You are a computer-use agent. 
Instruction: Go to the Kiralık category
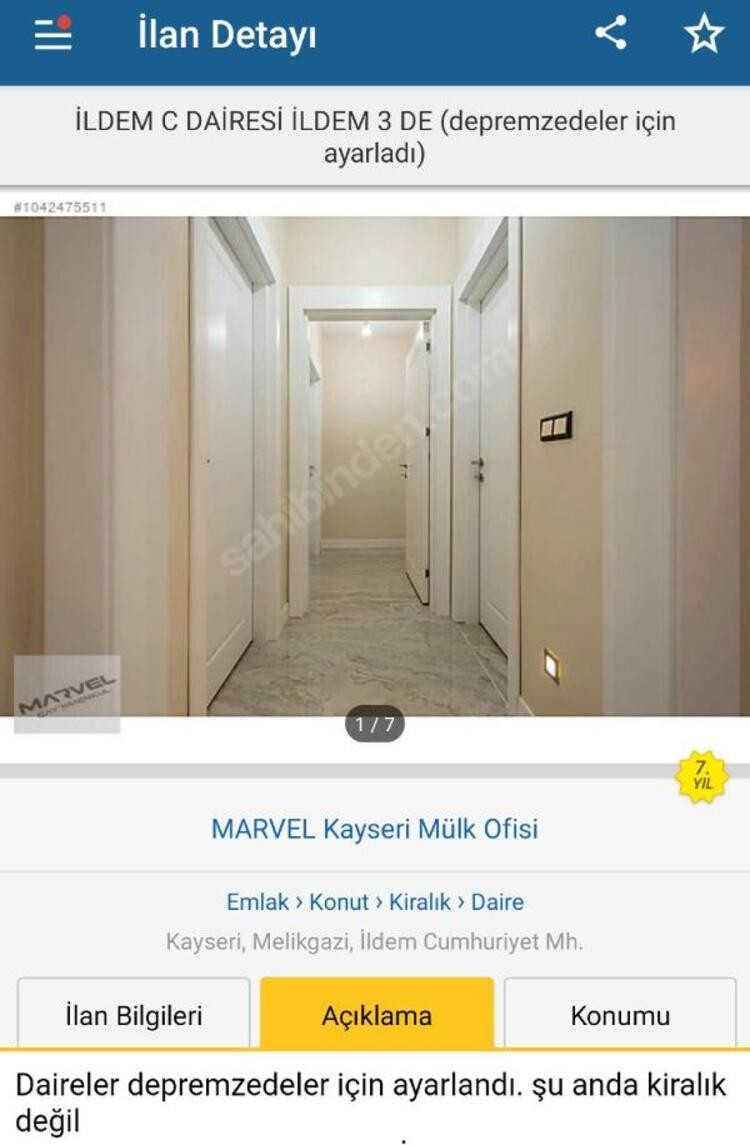coord(420,902)
